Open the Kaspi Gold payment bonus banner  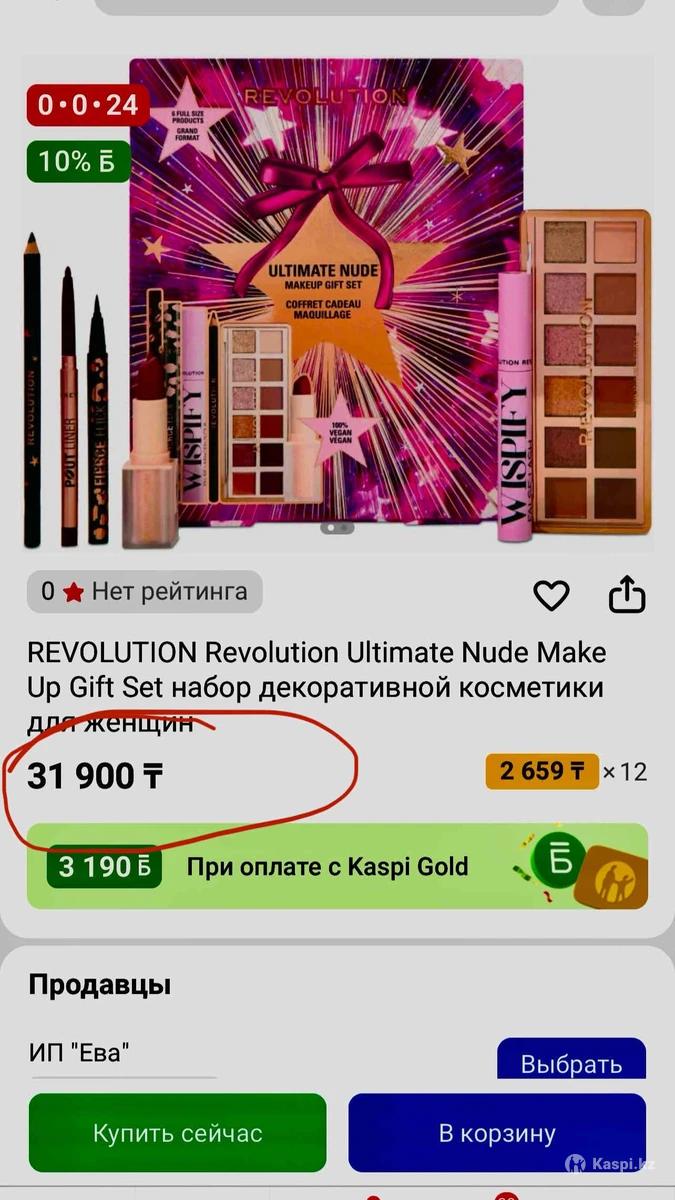tap(337, 866)
